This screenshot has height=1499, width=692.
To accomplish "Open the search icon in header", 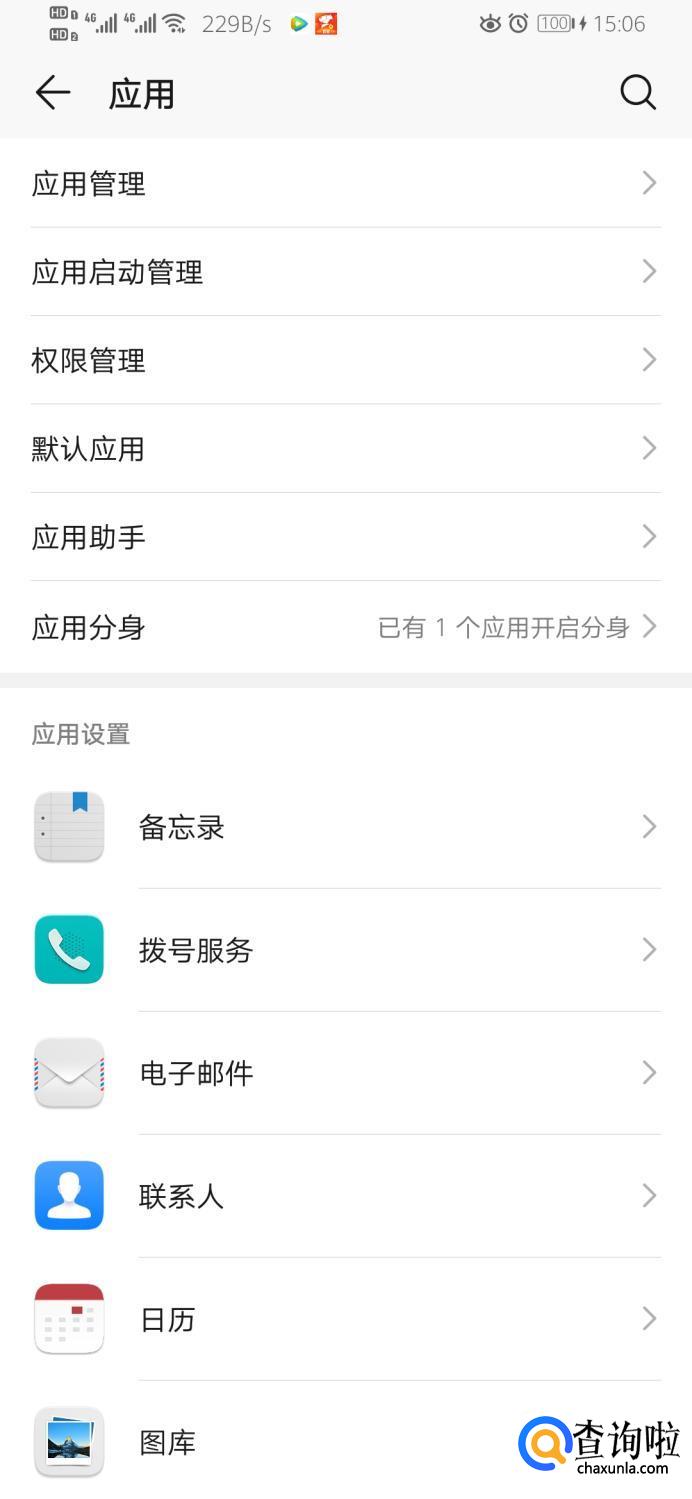I will pyautogui.click(x=637, y=93).
